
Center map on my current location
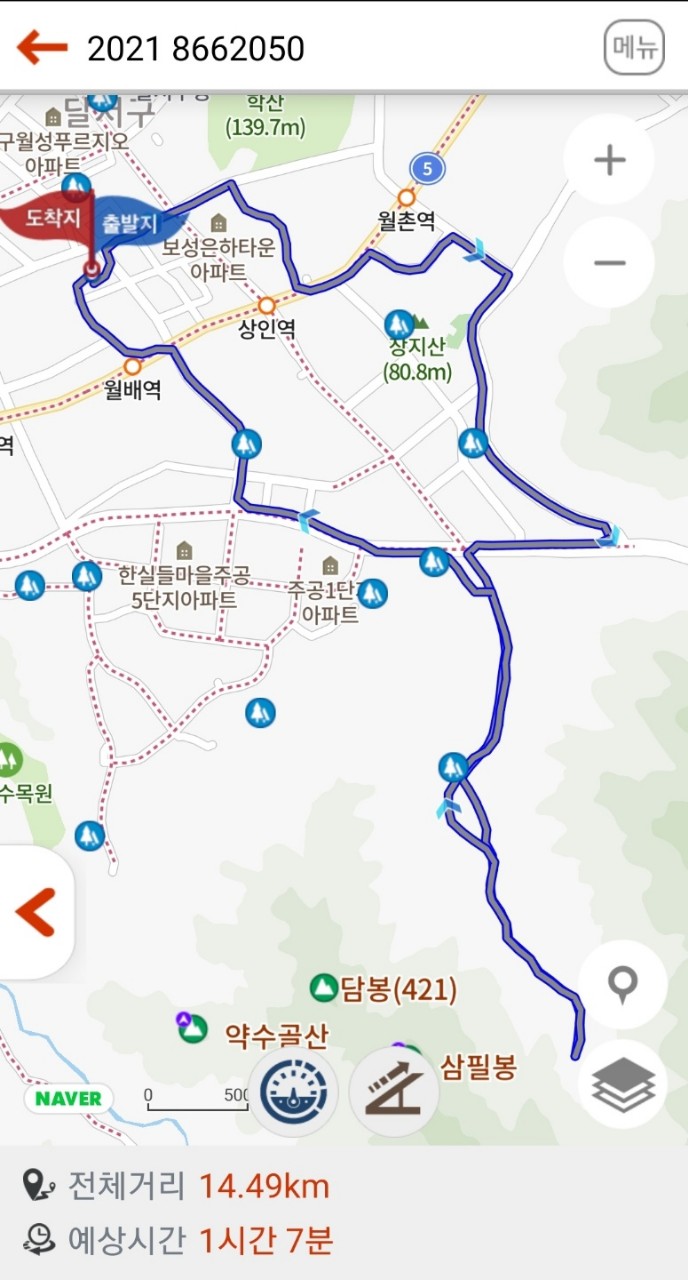pyautogui.click(x=622, y=985)
